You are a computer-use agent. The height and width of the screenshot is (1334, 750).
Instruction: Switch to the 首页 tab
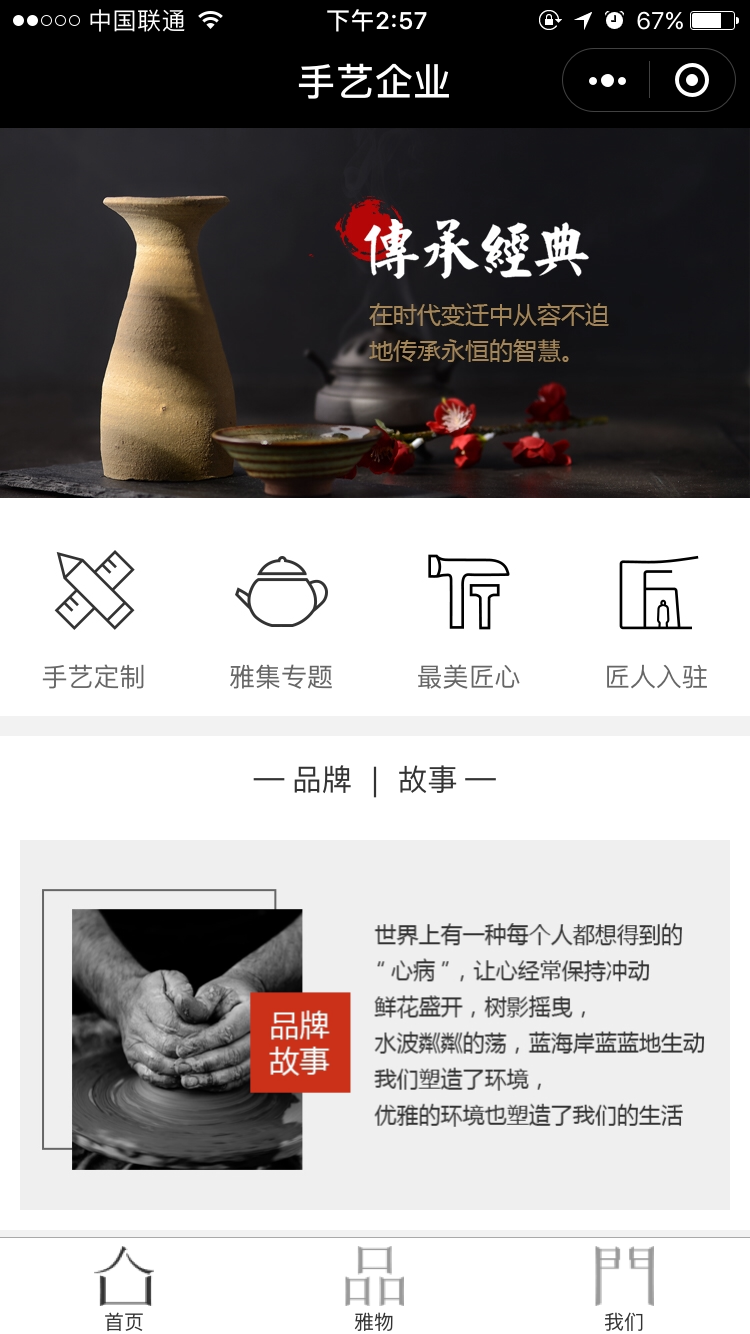tap(125, 1287)
